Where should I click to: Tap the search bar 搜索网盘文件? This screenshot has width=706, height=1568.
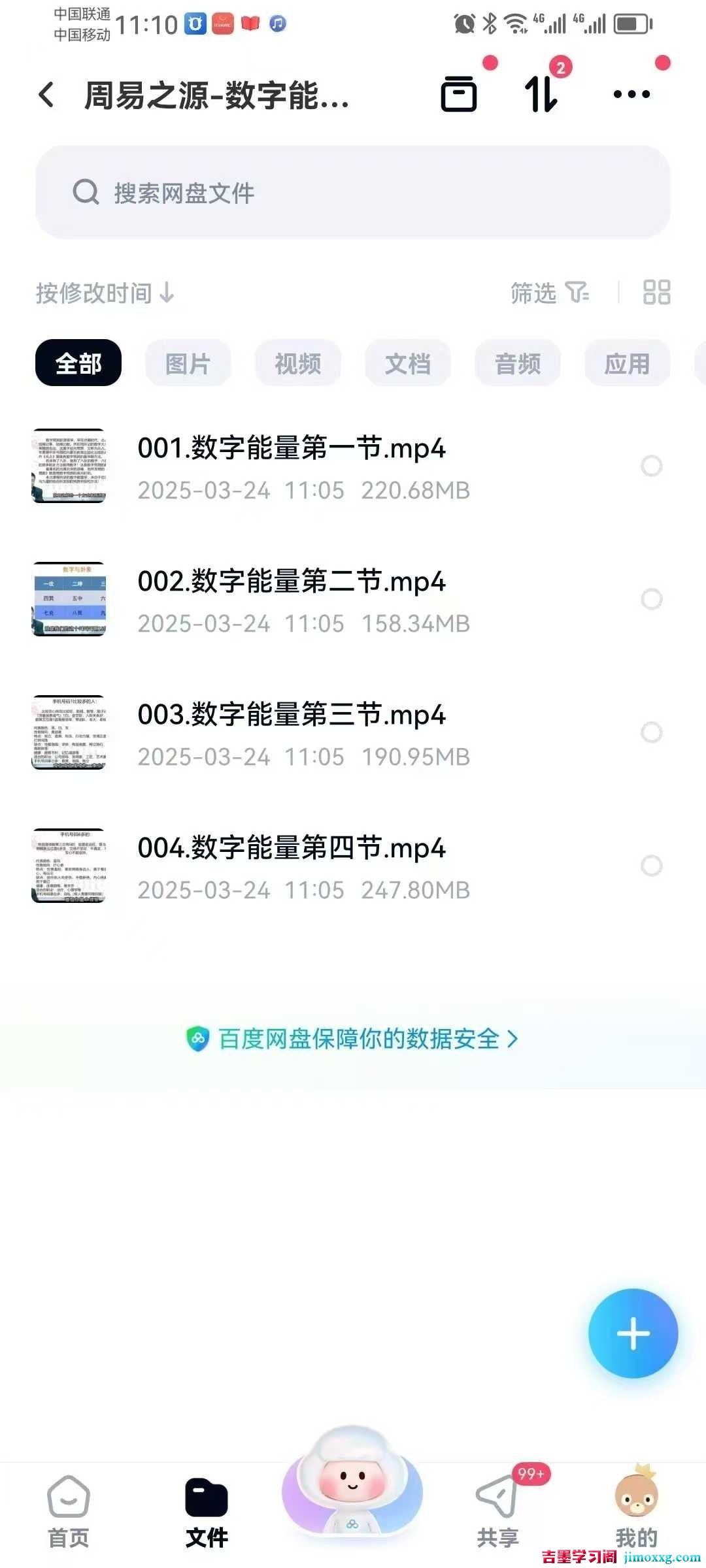point(353,192)
